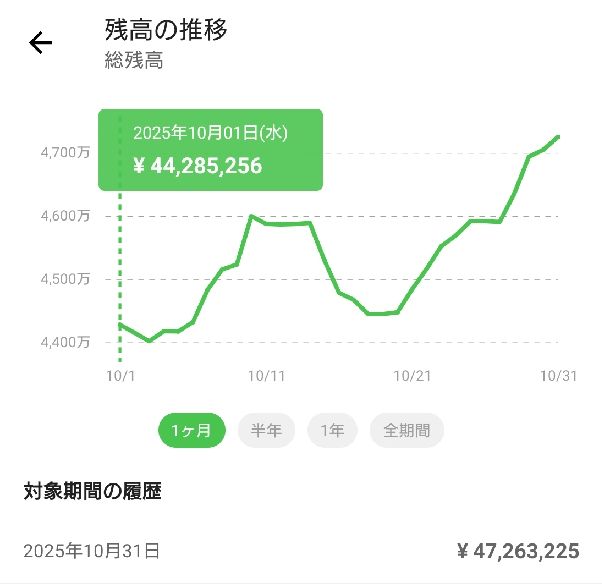Switch to the 半年 period

tap(266, 431)
